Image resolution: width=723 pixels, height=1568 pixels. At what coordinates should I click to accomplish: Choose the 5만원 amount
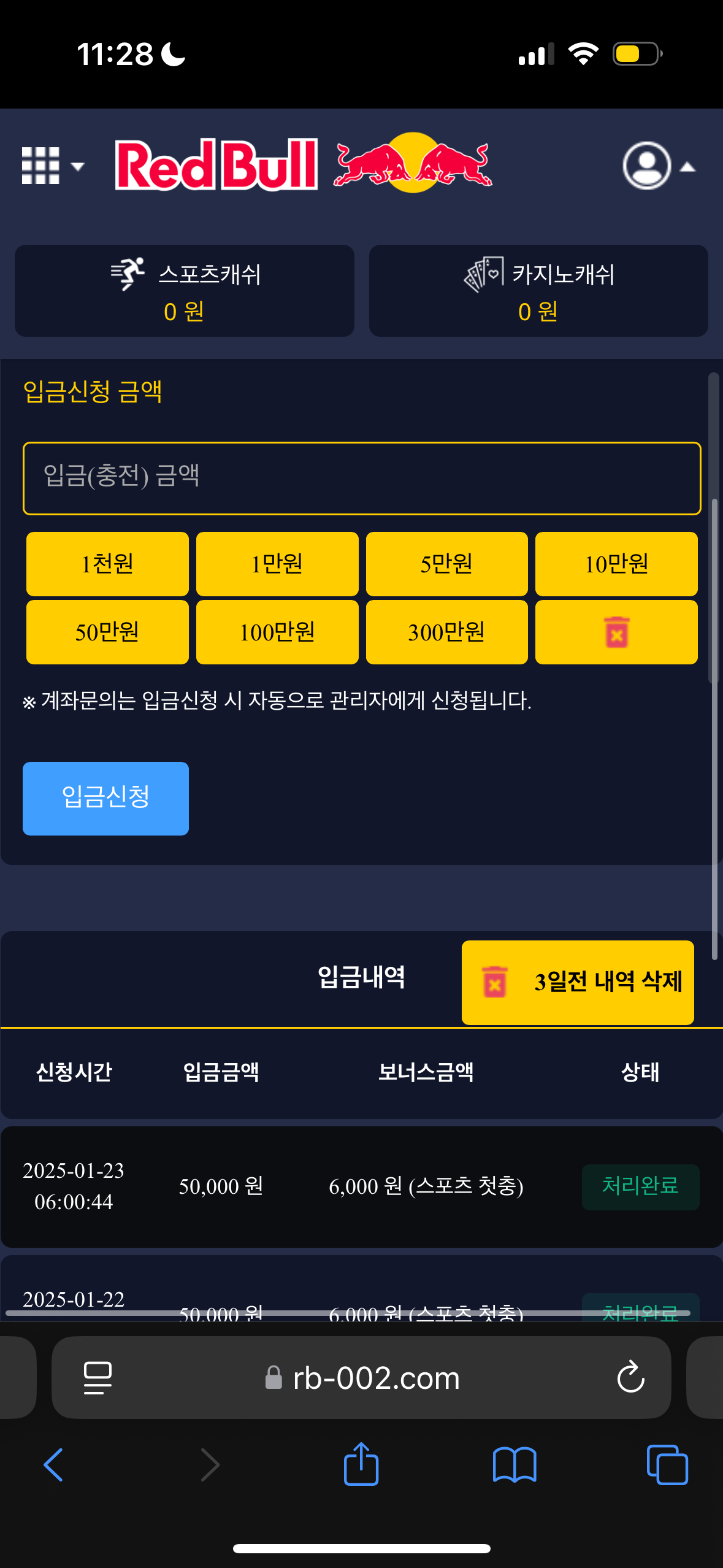(x=446, y=564)
